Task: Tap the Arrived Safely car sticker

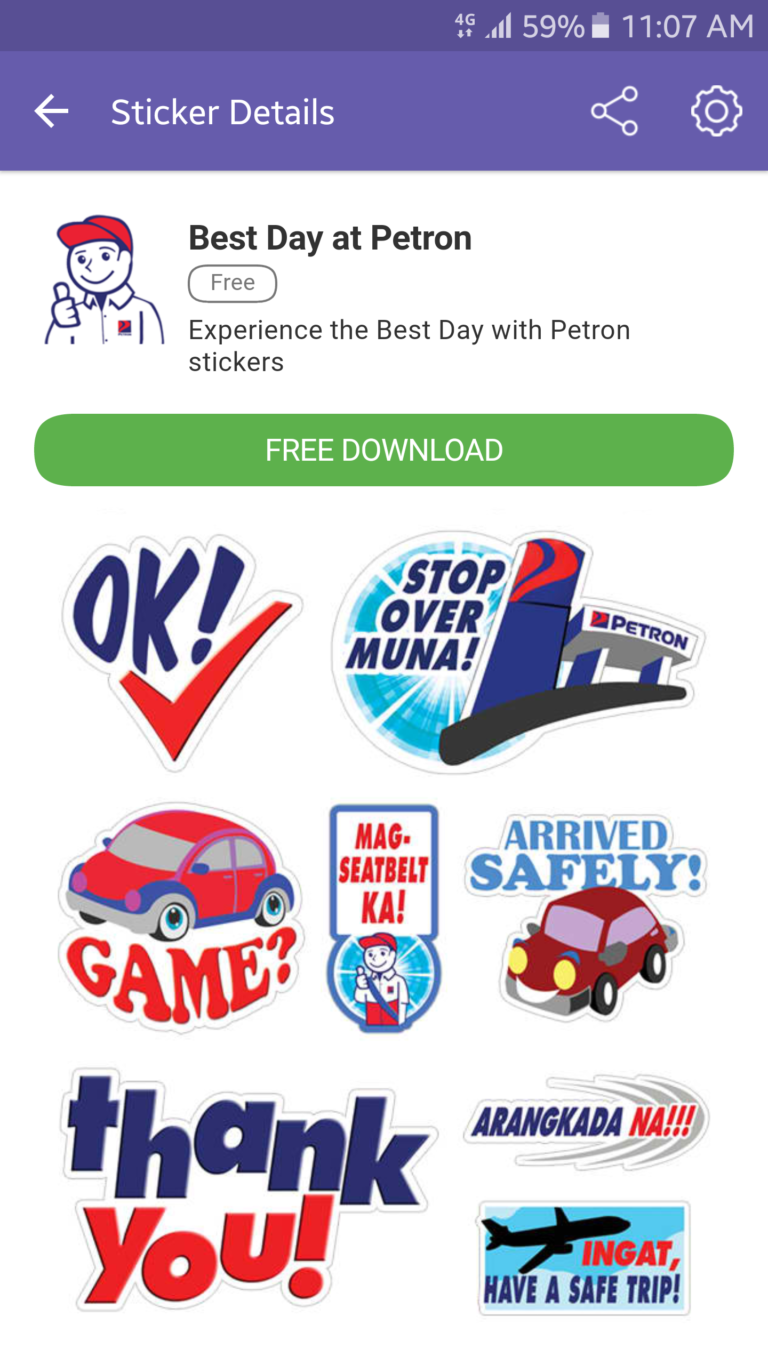Action: 585,915
